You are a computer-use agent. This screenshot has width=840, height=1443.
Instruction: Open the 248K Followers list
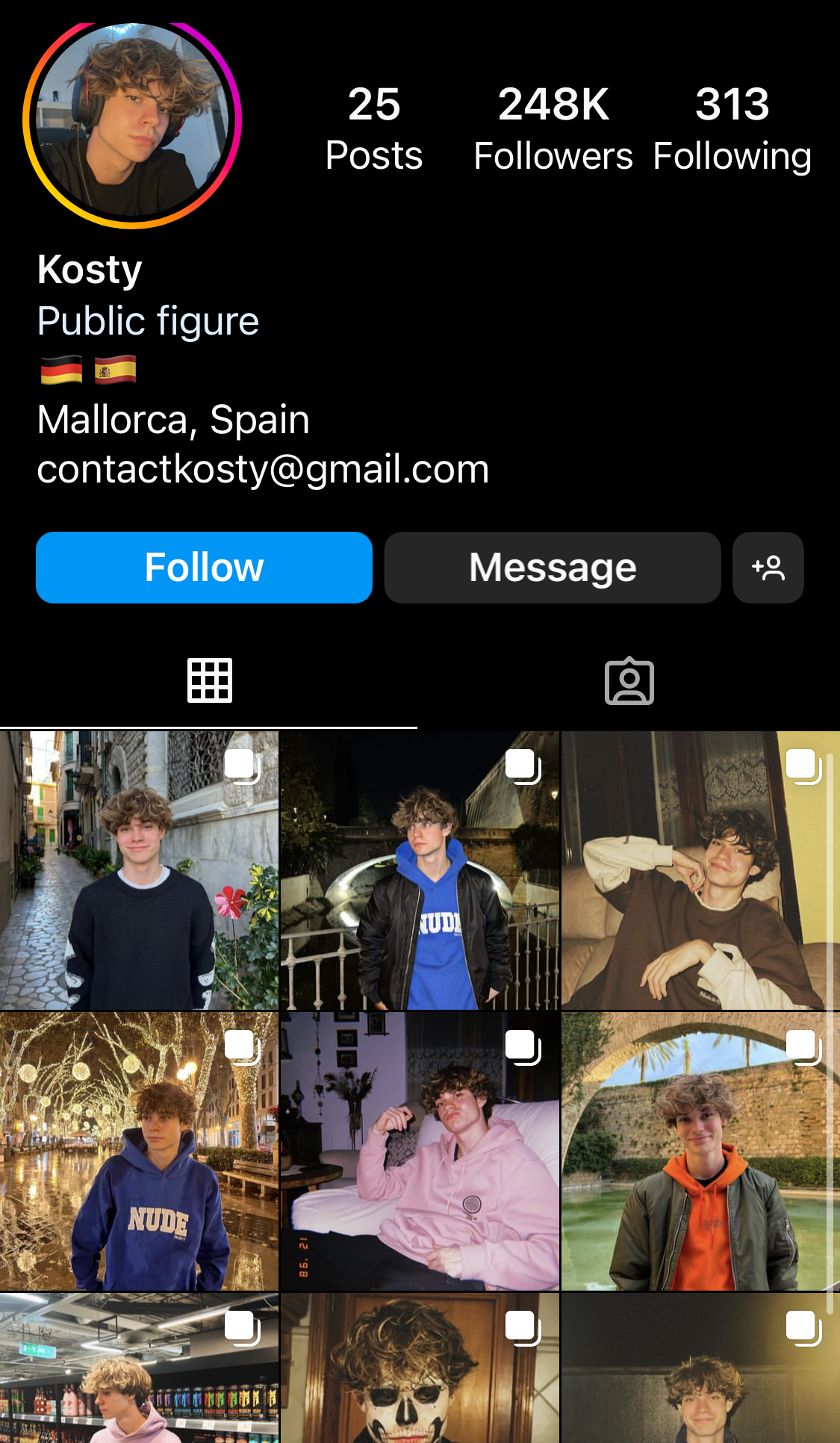point(553,128)
